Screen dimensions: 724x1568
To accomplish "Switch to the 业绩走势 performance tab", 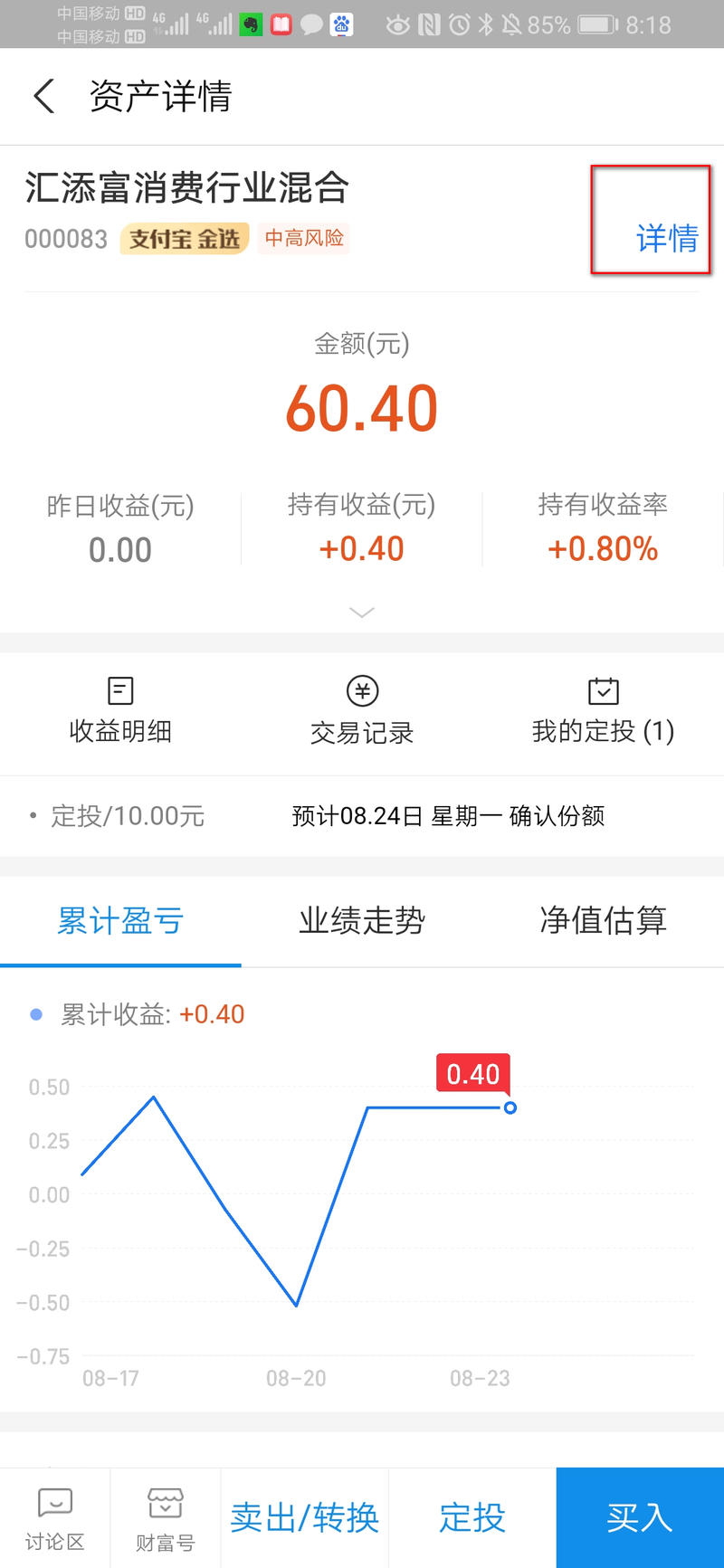I will tap(361, 920).
